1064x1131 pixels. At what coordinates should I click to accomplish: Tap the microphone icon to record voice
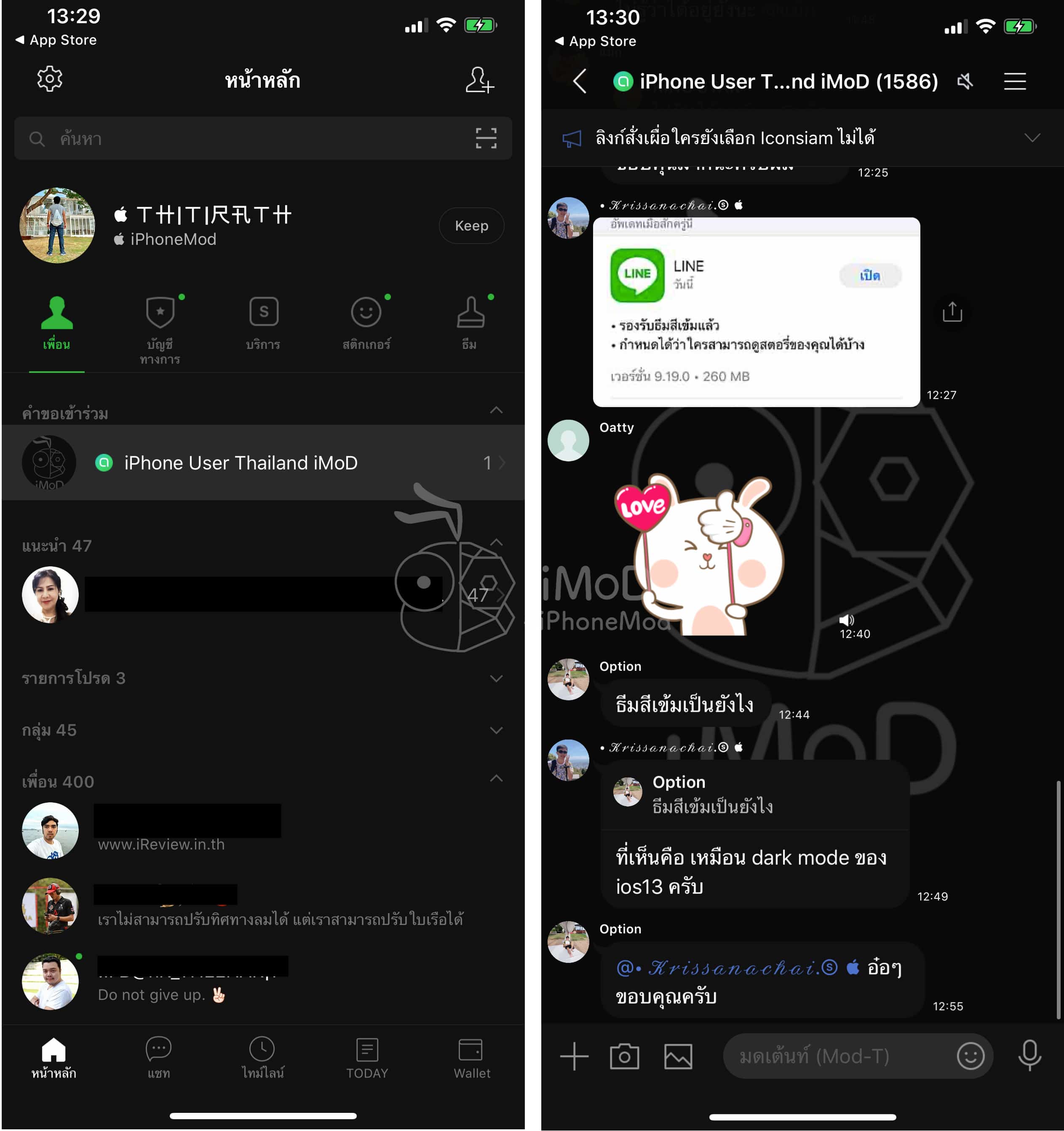coord(1029,1055)
